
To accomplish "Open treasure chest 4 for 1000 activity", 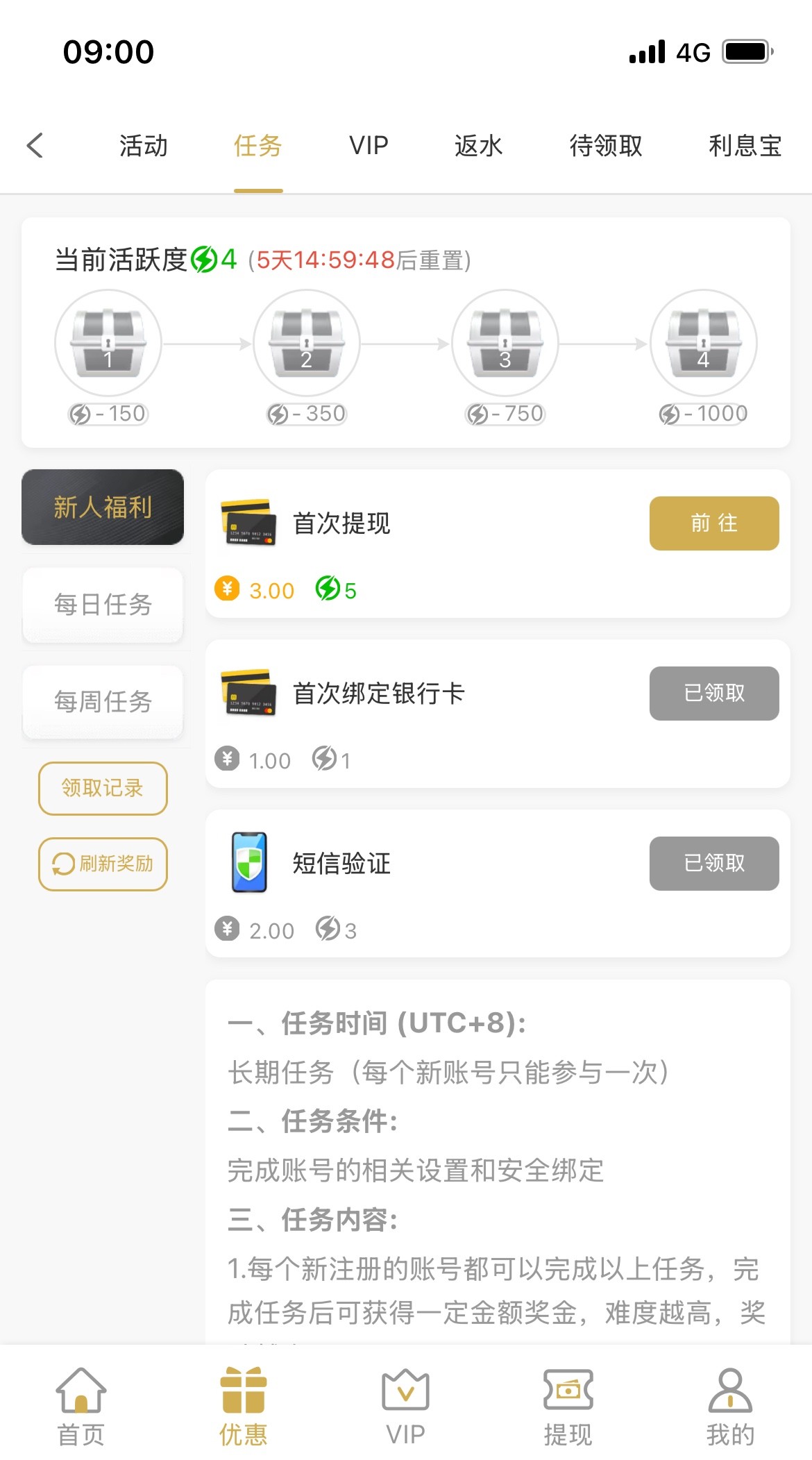I will pos(704,343).
